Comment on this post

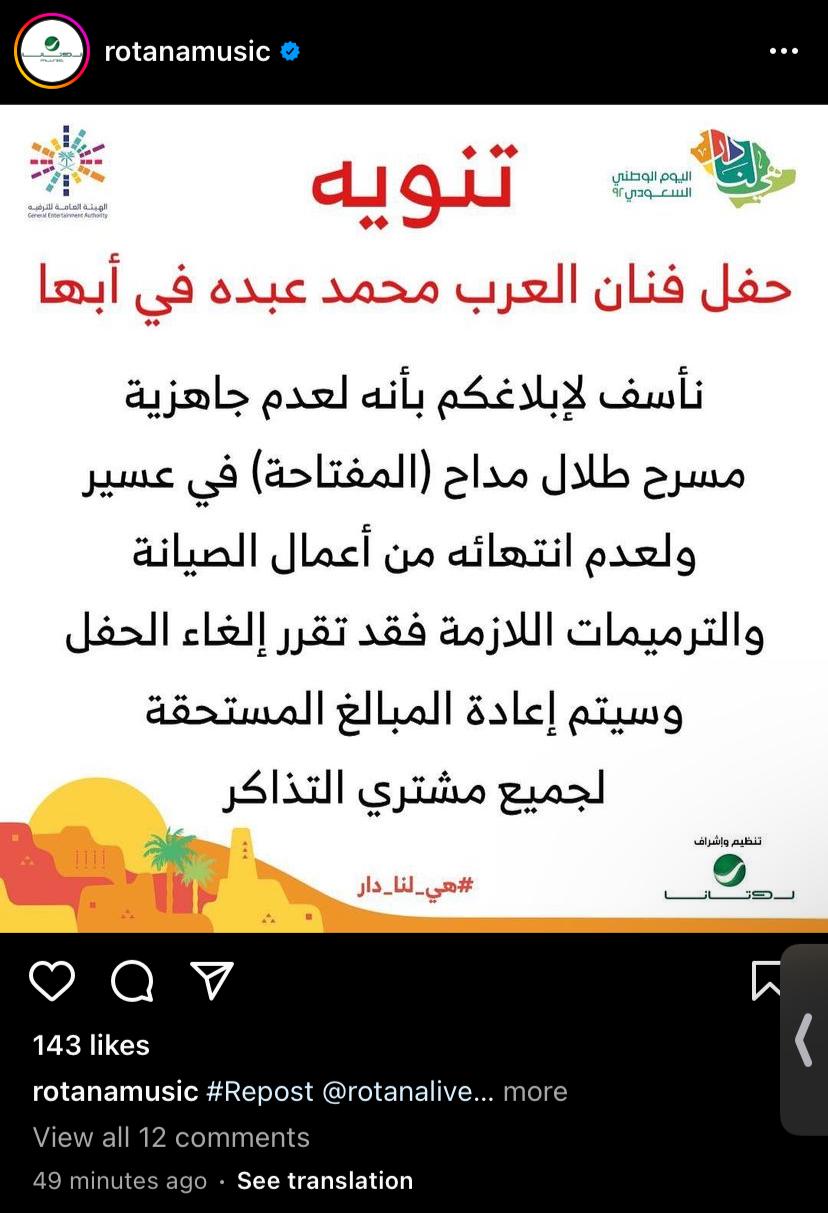pyautogui.click(x=132, y=982)
